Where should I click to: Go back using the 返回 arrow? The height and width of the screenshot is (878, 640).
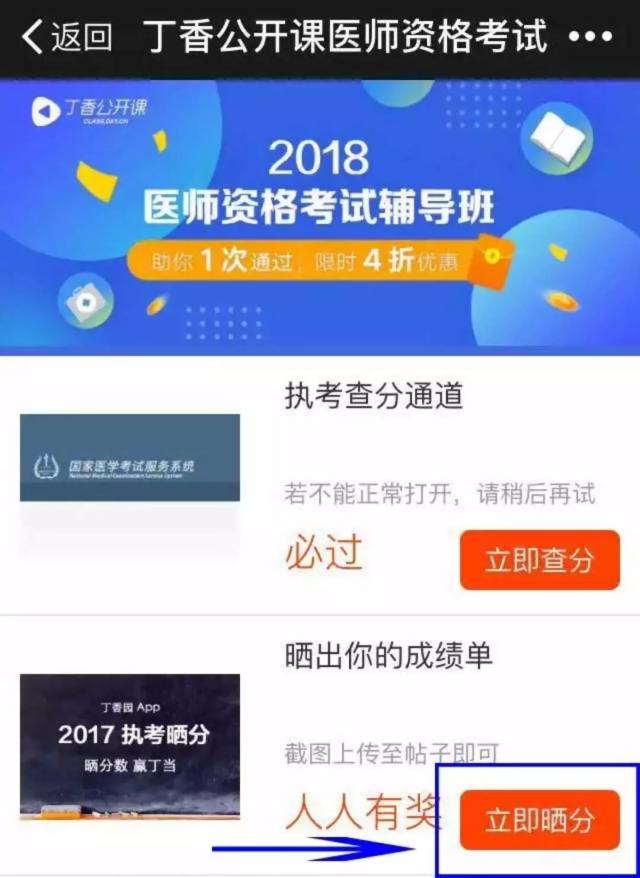pos(66,38)
